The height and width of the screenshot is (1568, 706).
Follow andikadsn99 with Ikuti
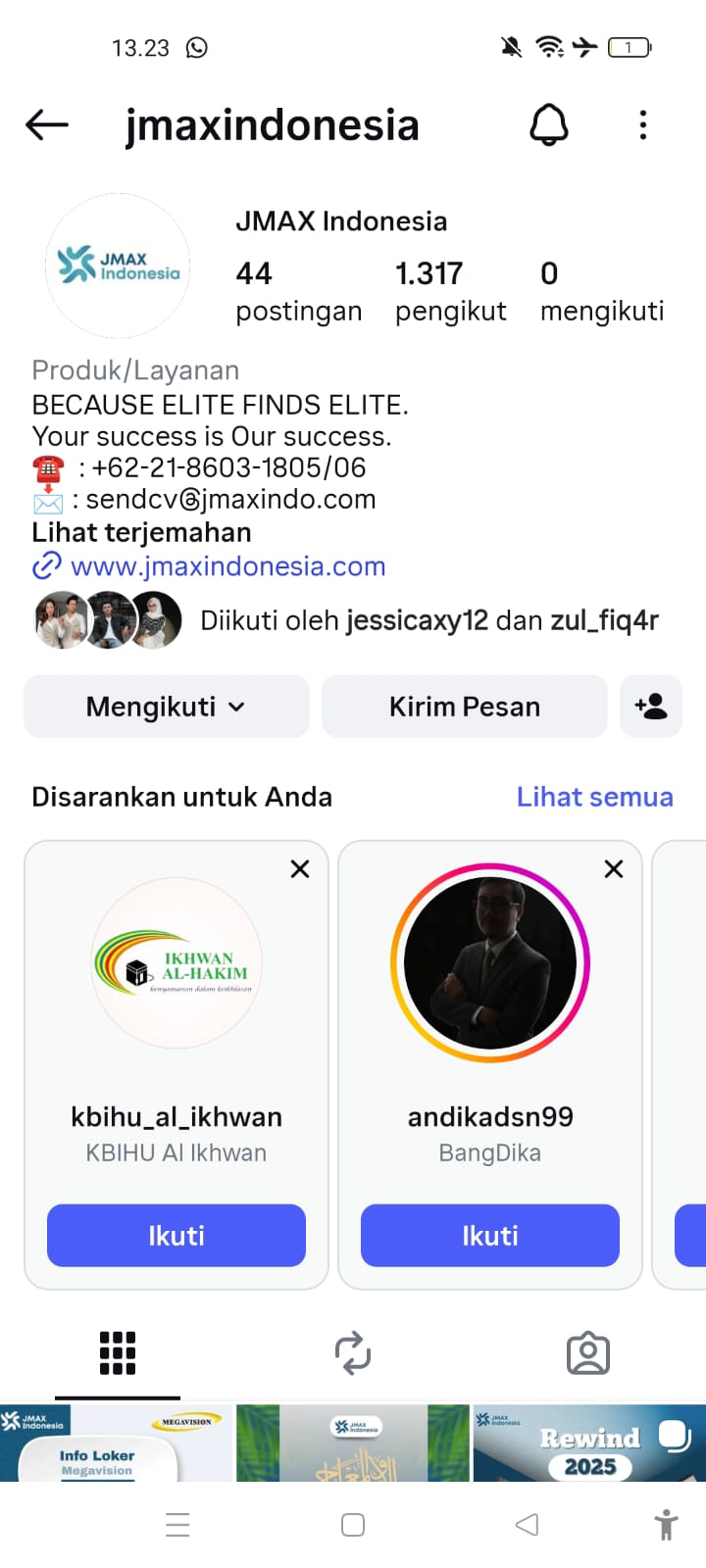pyautogui.click(x=490, y=1236)
